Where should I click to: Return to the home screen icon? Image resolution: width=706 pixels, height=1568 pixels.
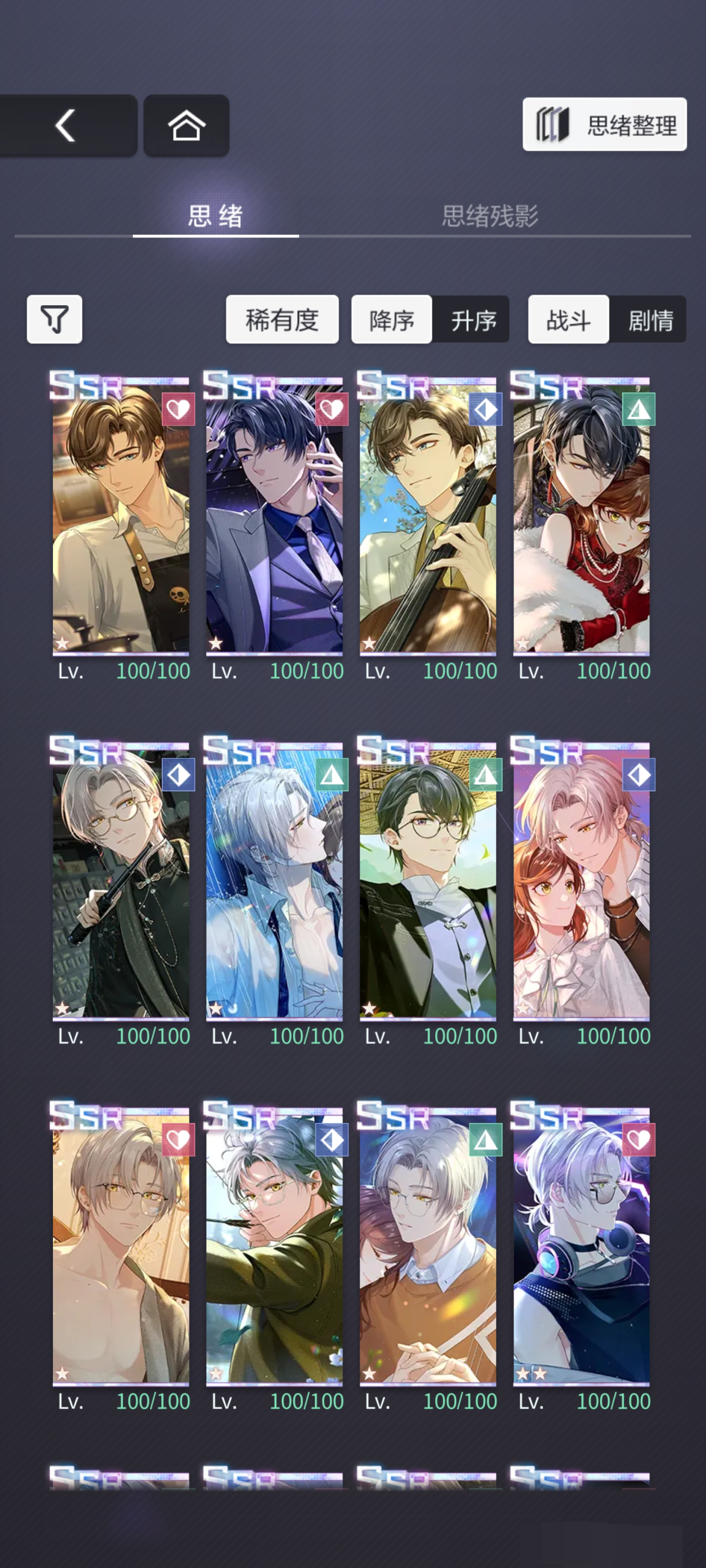pos(187,125)
